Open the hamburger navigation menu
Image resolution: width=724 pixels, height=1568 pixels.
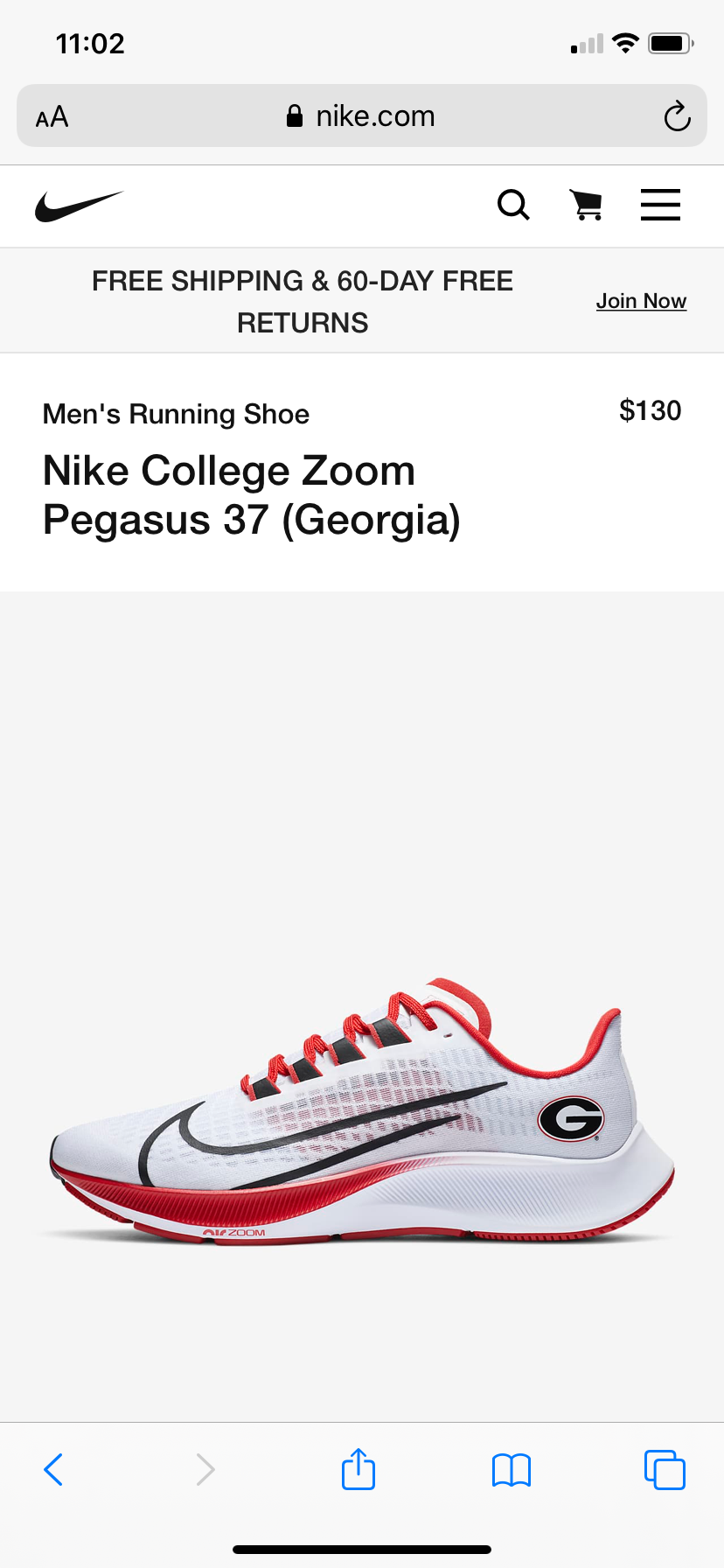[660, 205]
